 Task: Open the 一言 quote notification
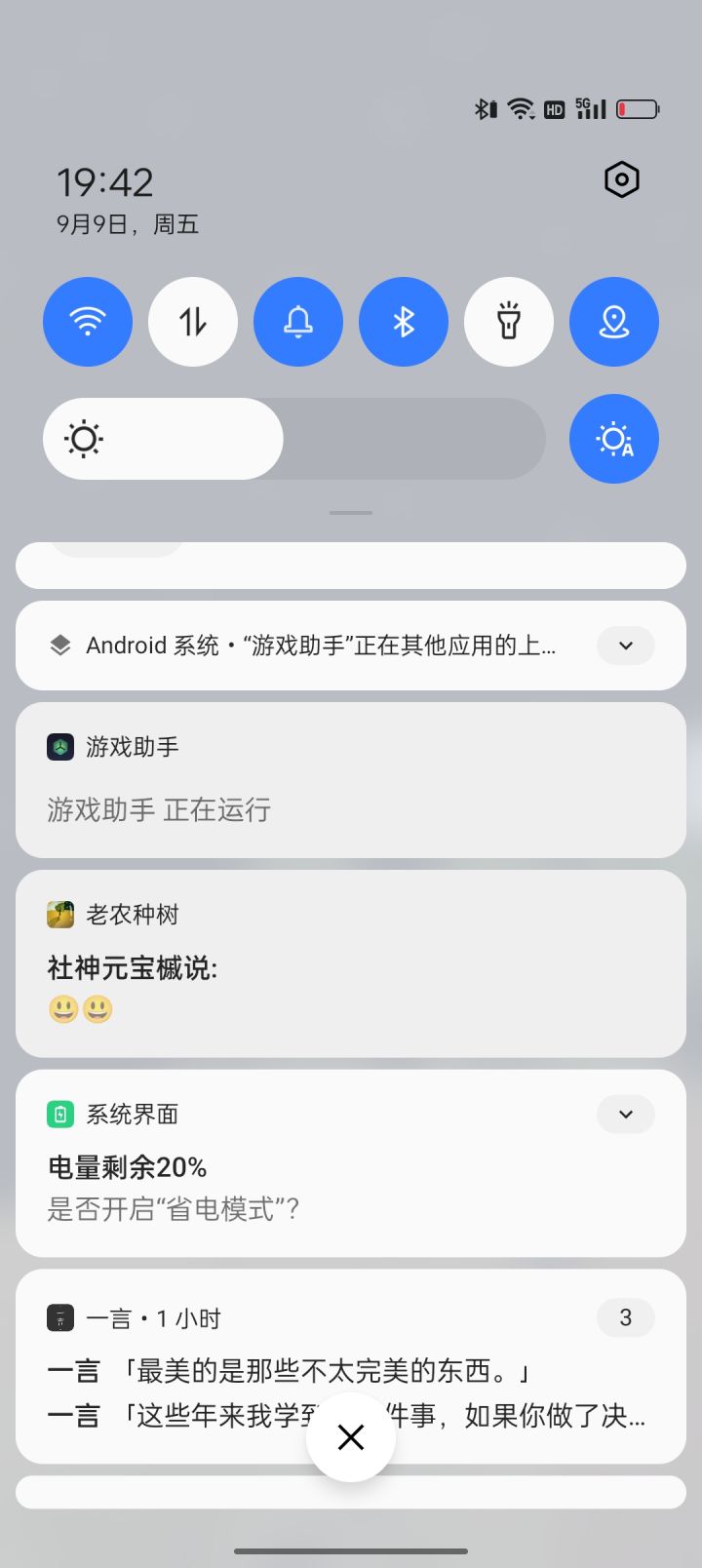click(x=351, y=1366)
